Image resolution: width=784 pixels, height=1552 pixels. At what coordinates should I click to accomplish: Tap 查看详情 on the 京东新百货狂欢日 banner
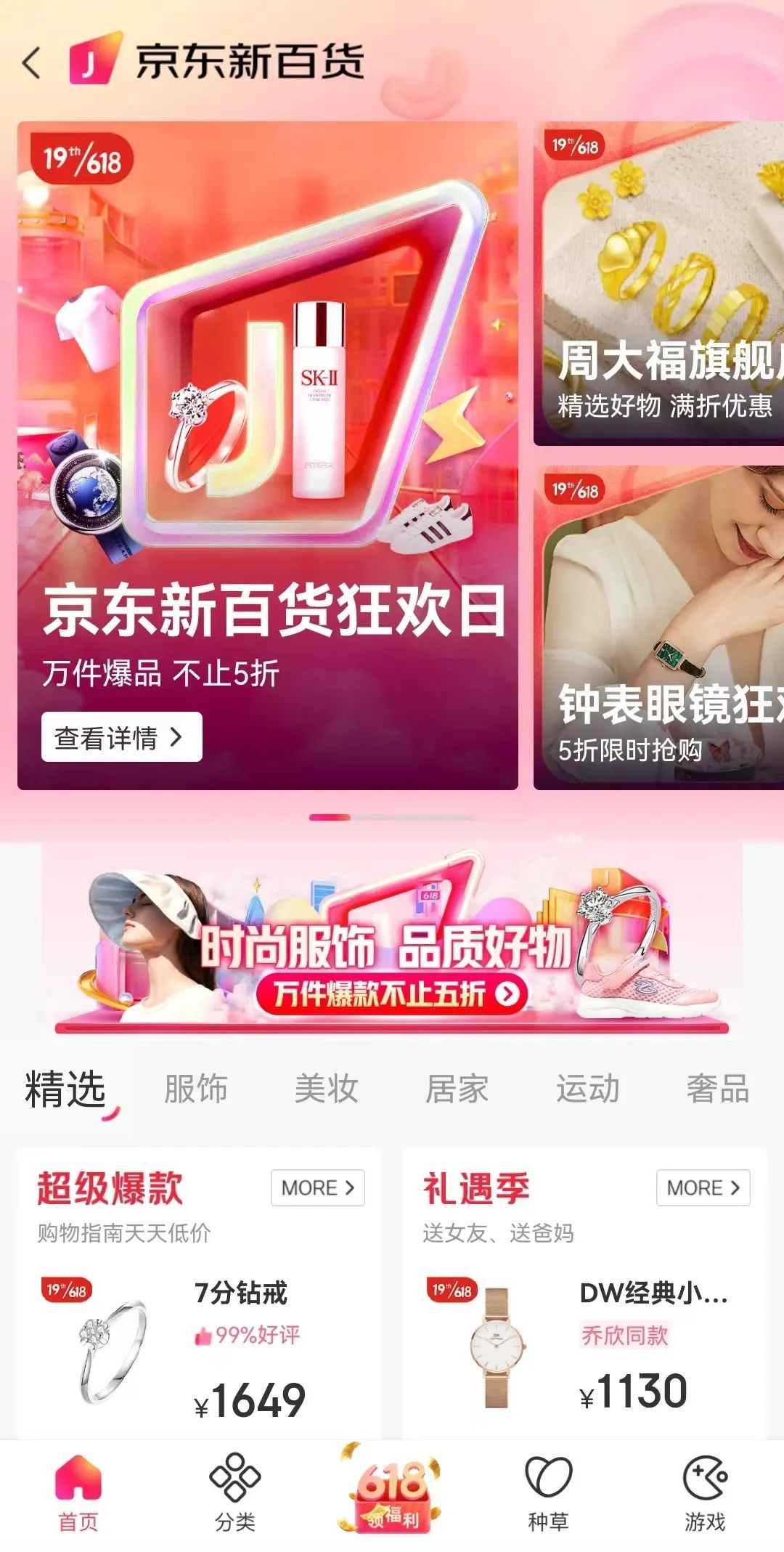(x=121, y=737)
